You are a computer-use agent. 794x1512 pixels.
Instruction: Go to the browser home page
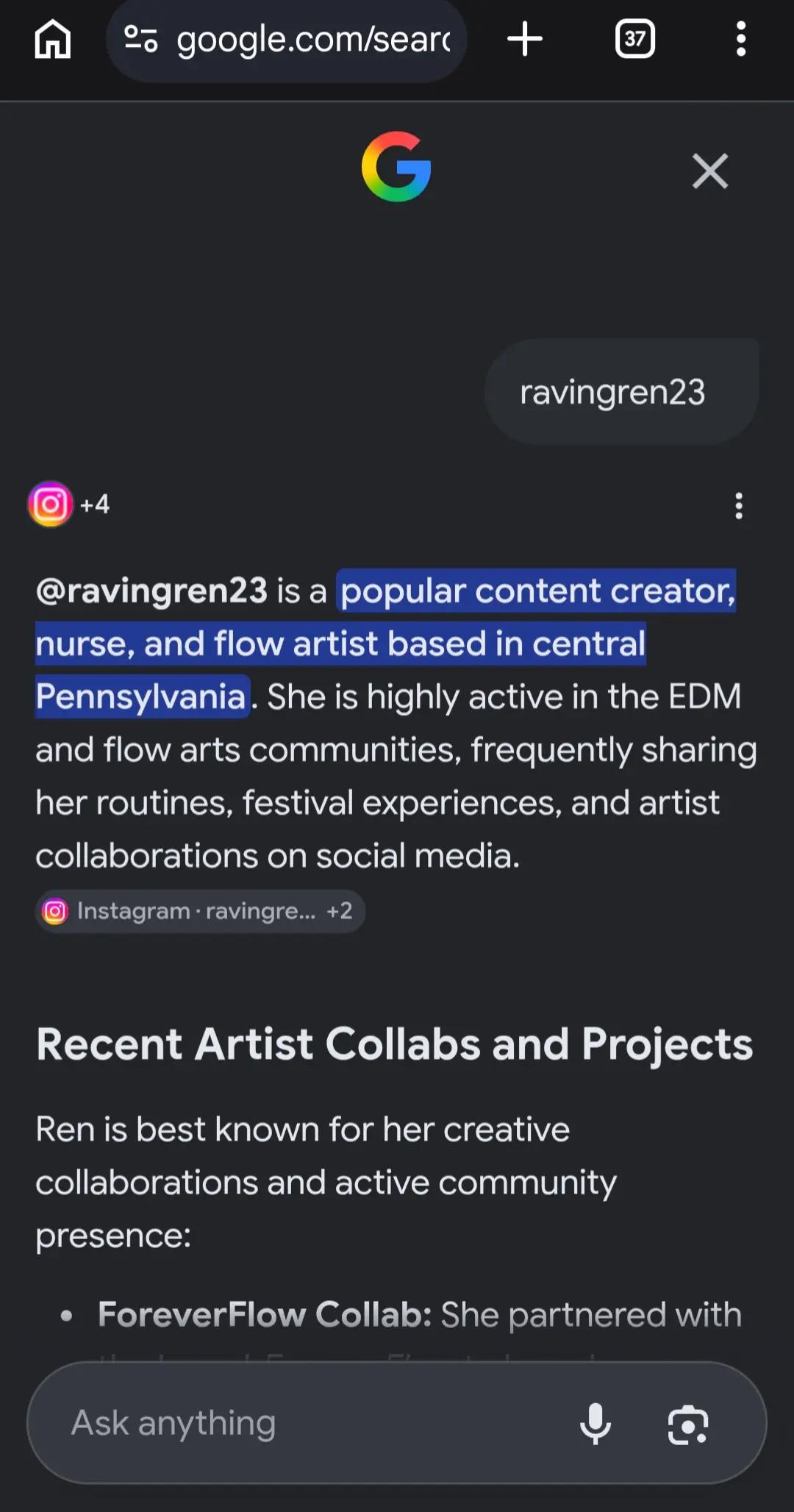53,39
